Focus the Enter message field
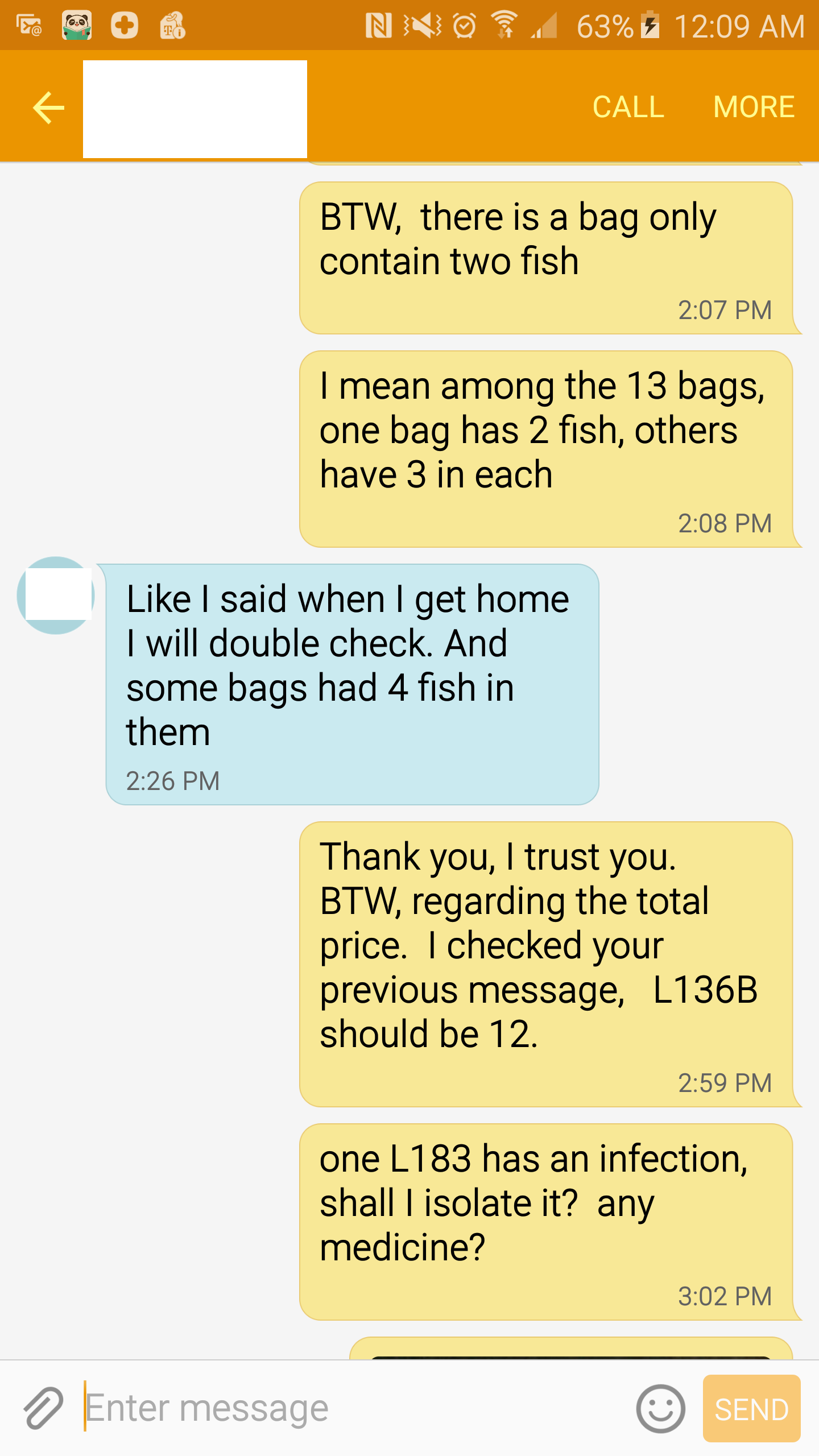The height and width of the screenshot is (1456, 819). tap(353, 1408)
